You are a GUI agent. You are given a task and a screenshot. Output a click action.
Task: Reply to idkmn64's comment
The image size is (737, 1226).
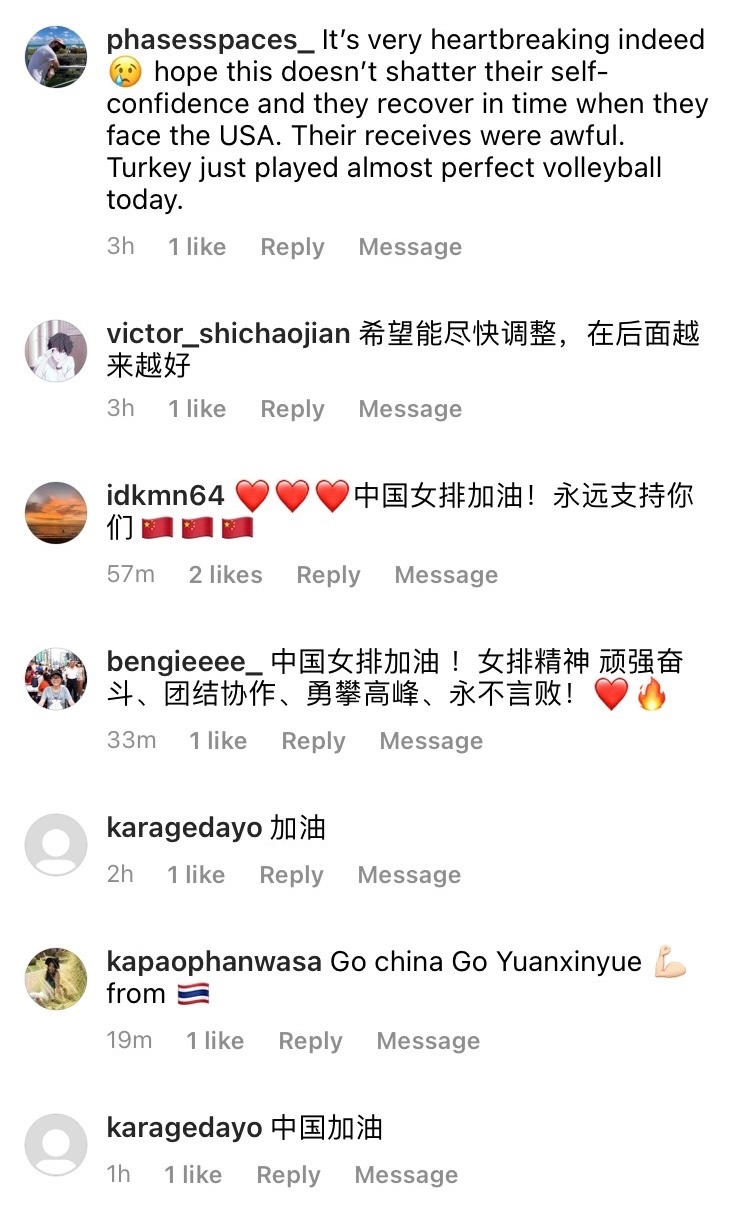point(328,575)
